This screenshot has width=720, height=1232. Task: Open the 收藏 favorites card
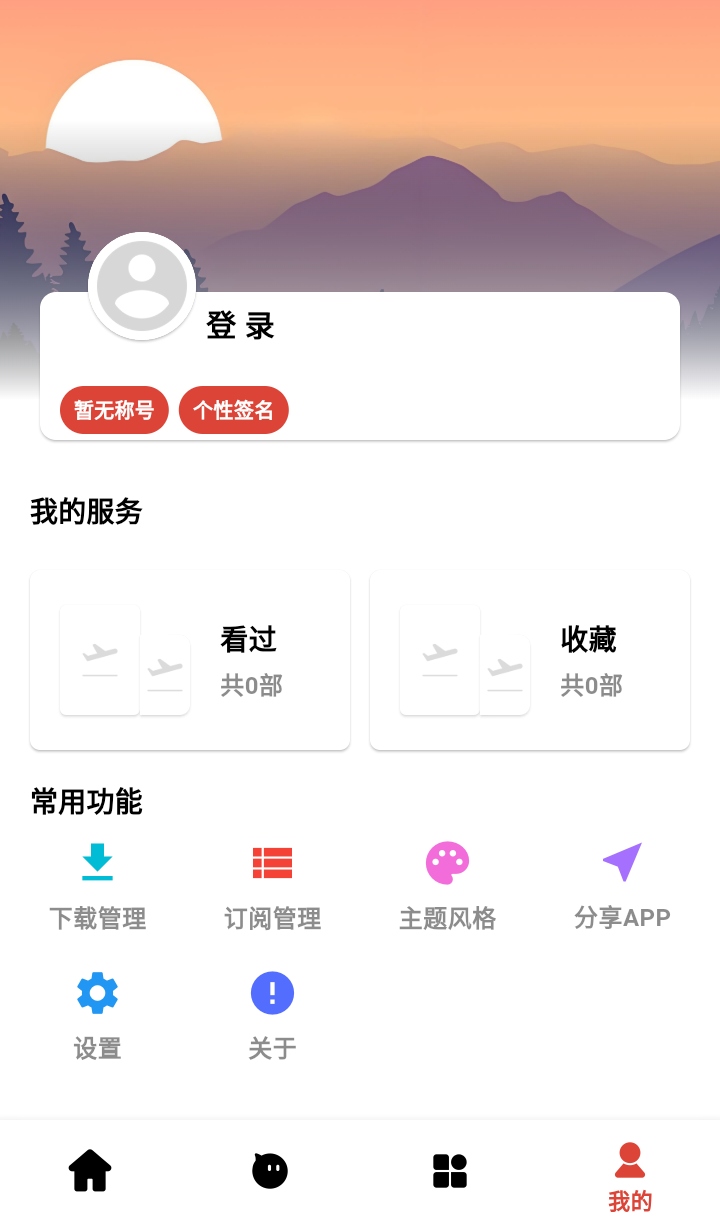click(530, 660)
